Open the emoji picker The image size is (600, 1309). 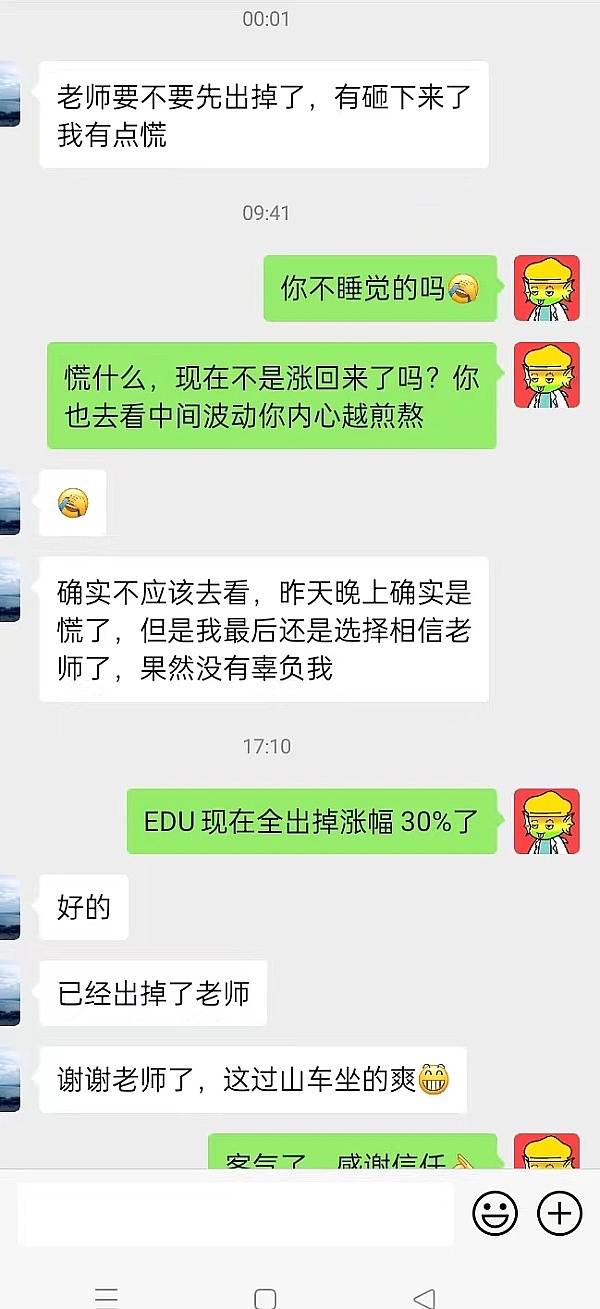[x=495, y=1214]
